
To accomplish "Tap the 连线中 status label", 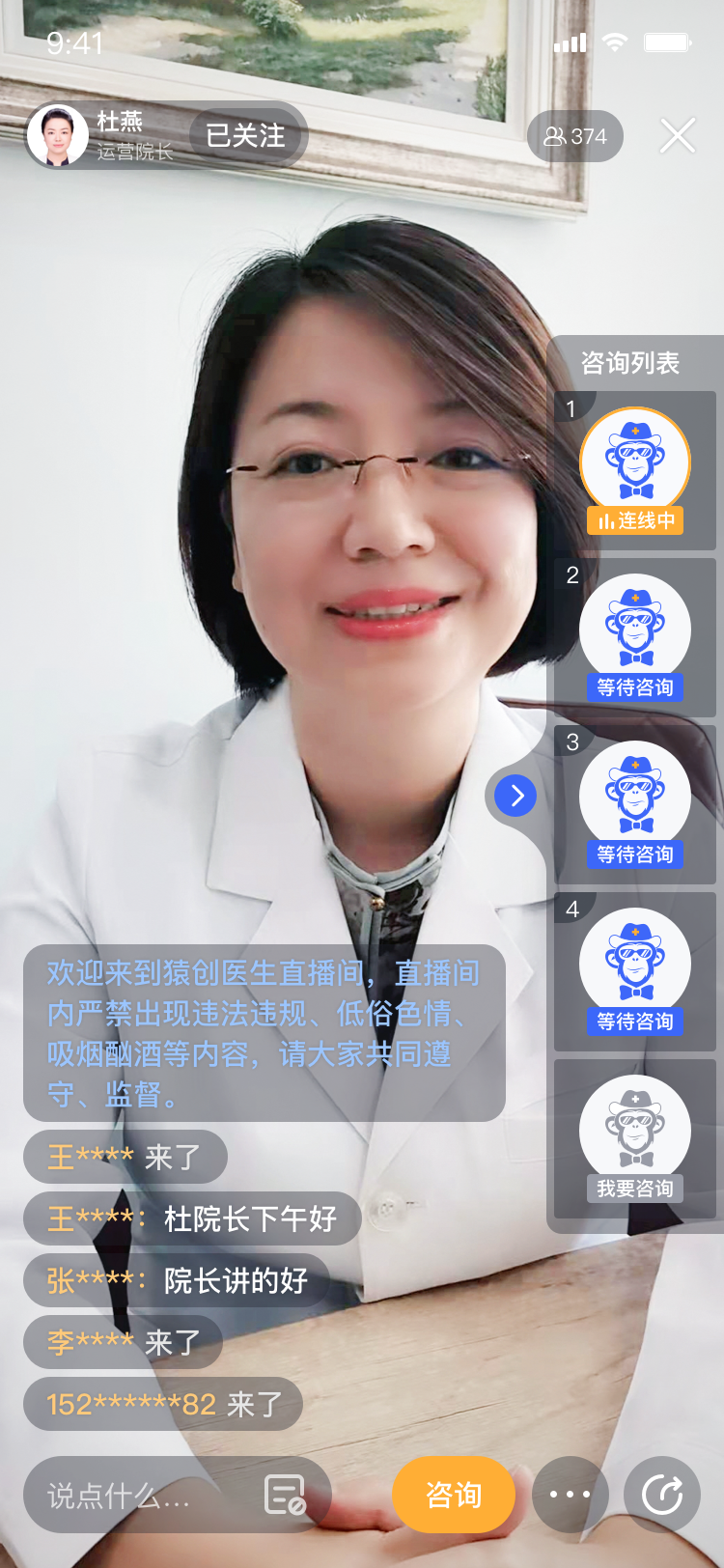I will pyautogui.click(x=634, y=520).
